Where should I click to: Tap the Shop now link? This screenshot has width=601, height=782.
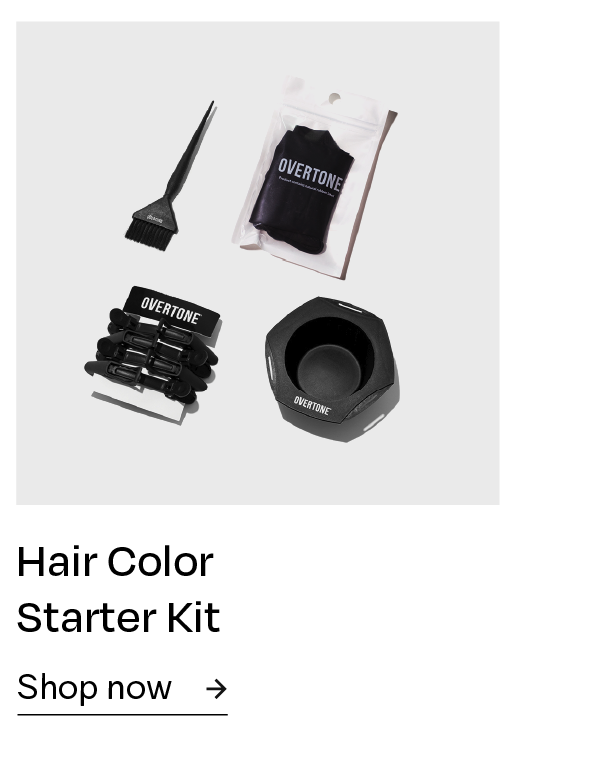point(122,688)
